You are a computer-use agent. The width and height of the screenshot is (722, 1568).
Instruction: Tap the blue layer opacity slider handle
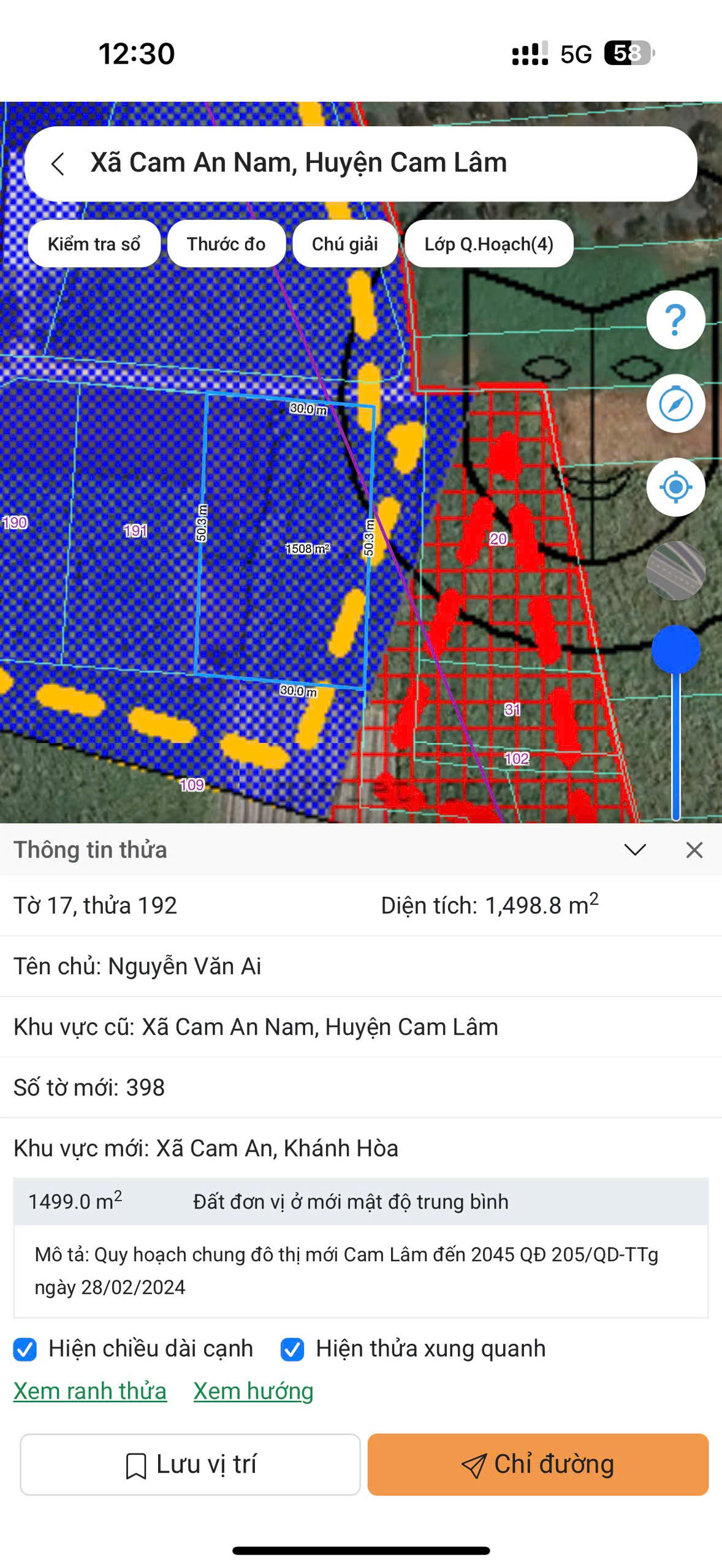tap(675, 650)
